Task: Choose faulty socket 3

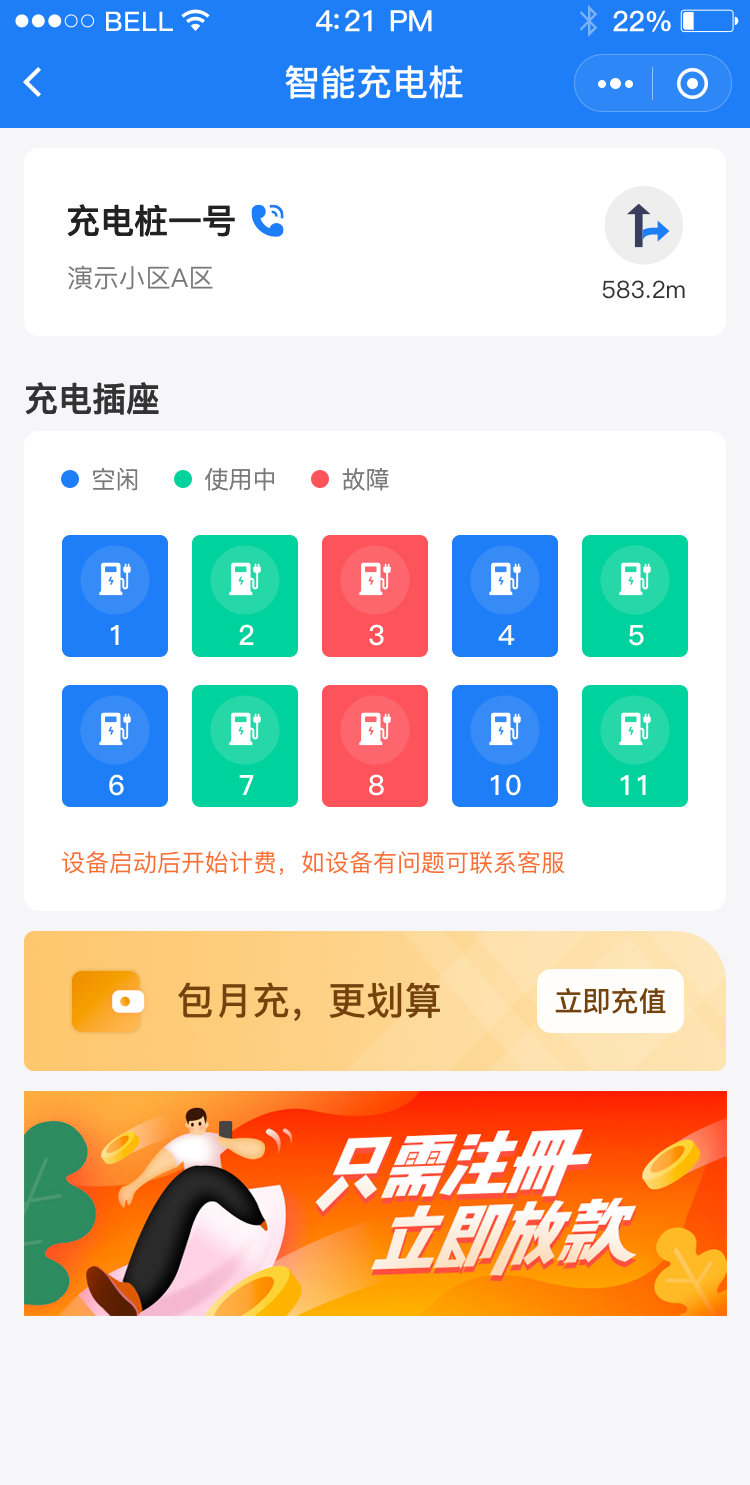Action: pyautogui.click(x=375, y=596)
